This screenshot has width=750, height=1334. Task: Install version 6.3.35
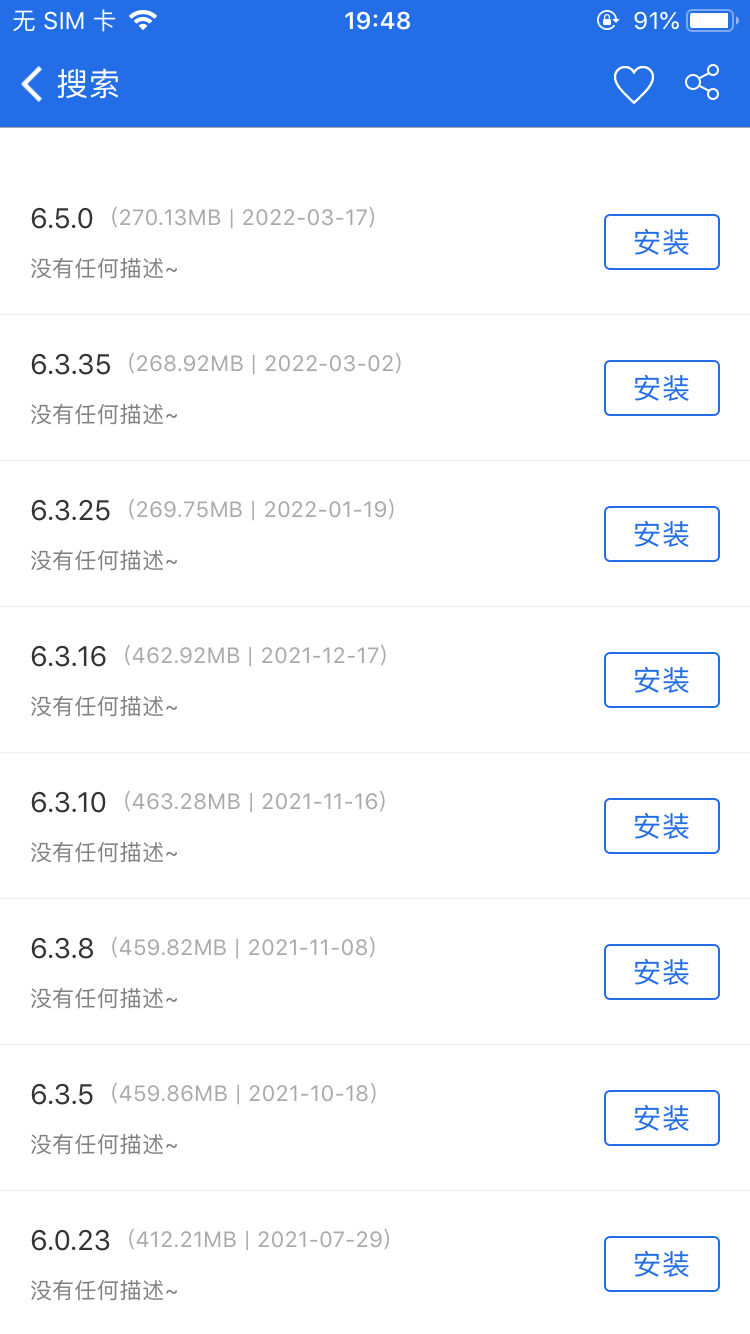(x=661, y=388)
